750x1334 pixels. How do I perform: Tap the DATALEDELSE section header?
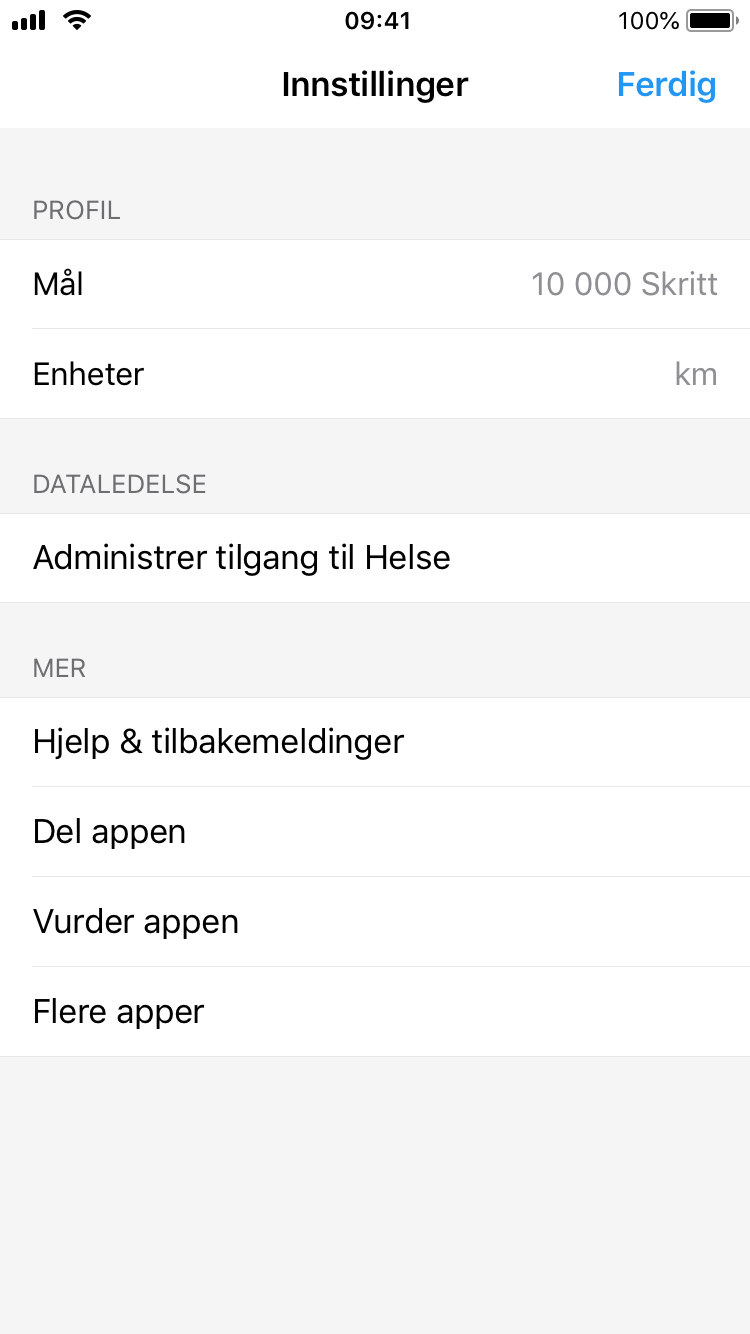[119, 484]
